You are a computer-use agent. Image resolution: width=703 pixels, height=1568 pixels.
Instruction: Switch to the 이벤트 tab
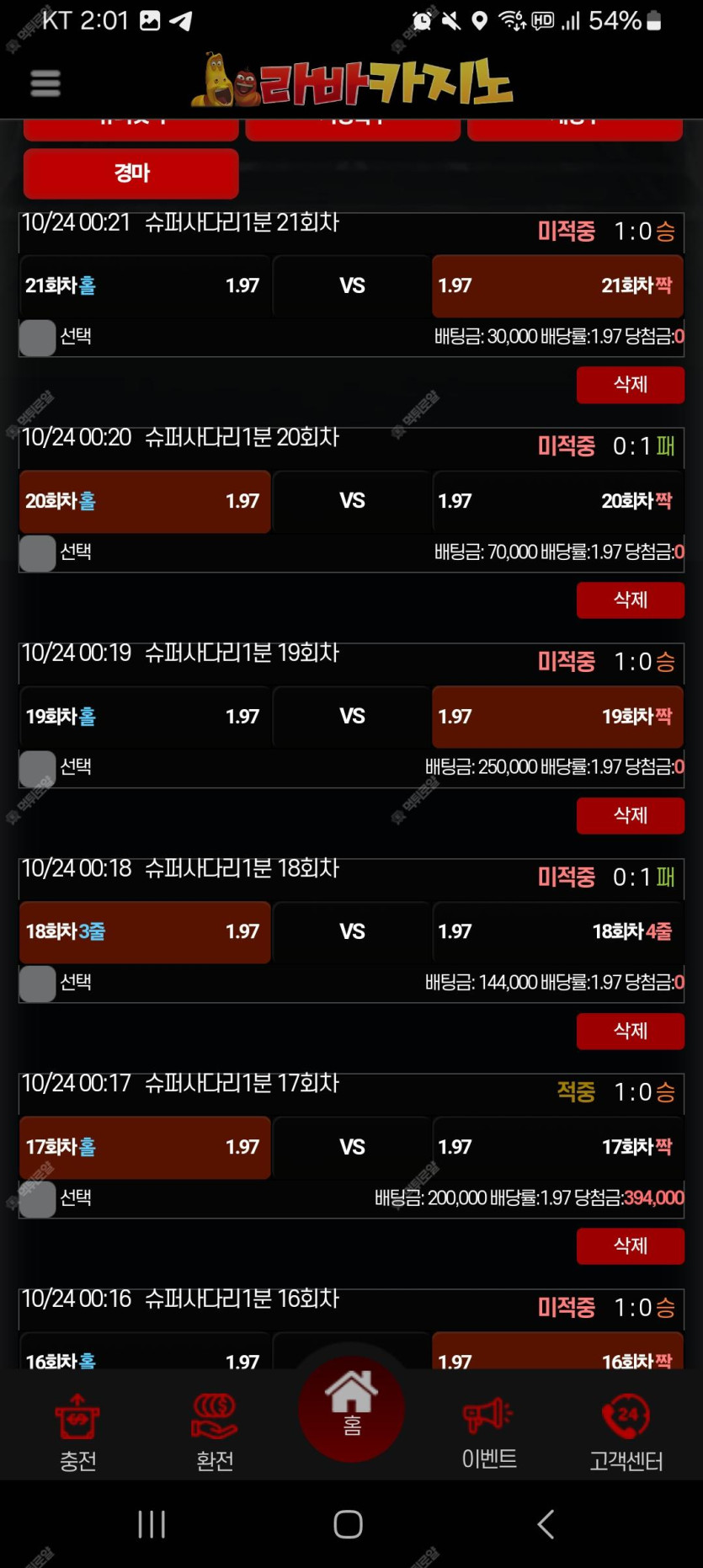tap(489, 1432)
